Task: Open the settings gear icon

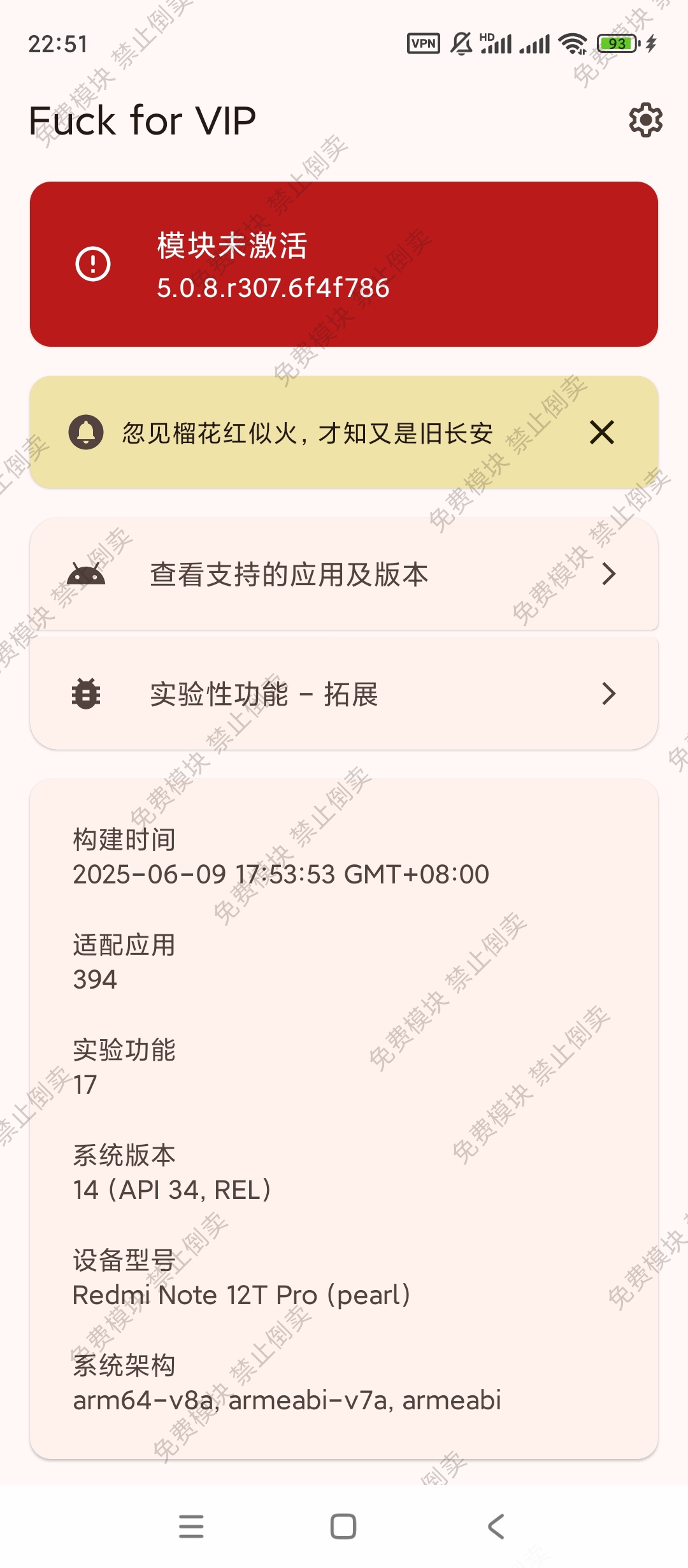Action: 645,120
